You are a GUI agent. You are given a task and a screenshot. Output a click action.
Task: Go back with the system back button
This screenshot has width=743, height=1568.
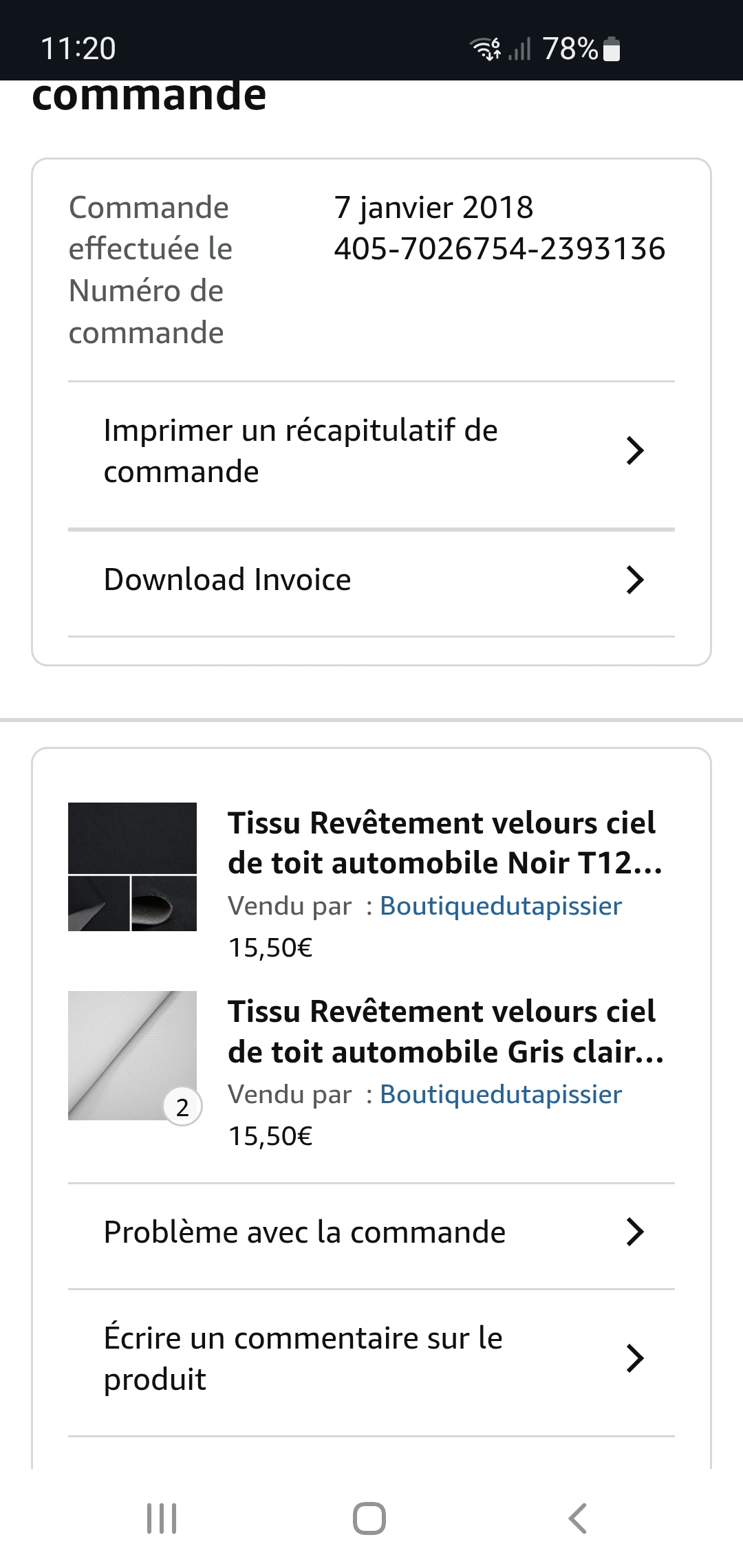[x=578, y=1518]
